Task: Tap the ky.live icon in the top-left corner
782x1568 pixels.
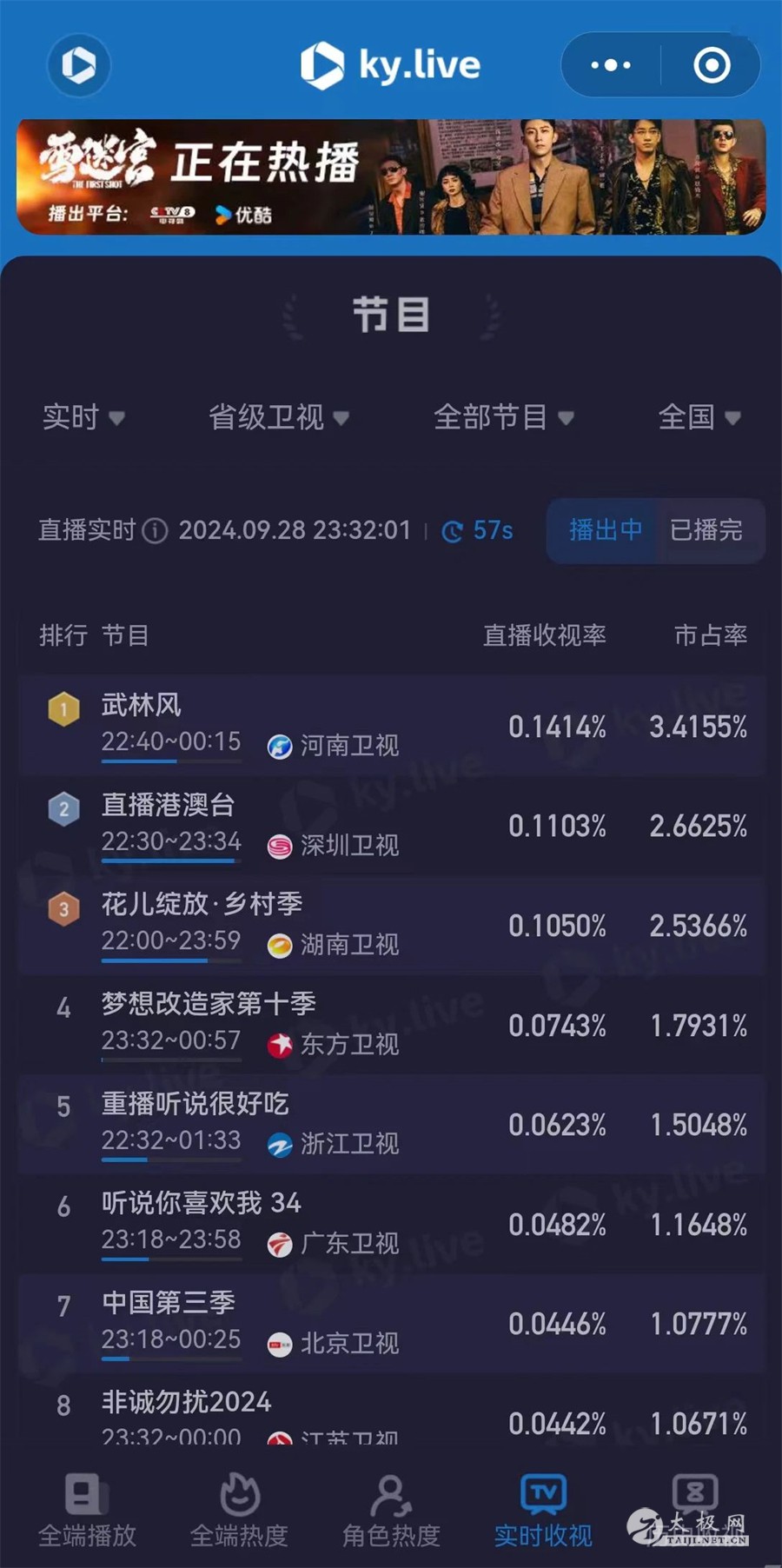Action: (x=79, y=65)
